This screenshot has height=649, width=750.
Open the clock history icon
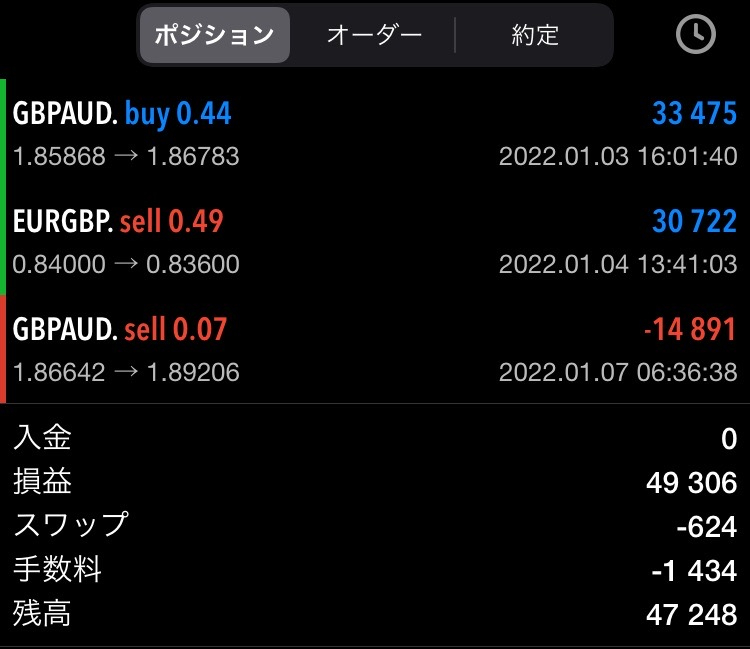coord(696,35)
